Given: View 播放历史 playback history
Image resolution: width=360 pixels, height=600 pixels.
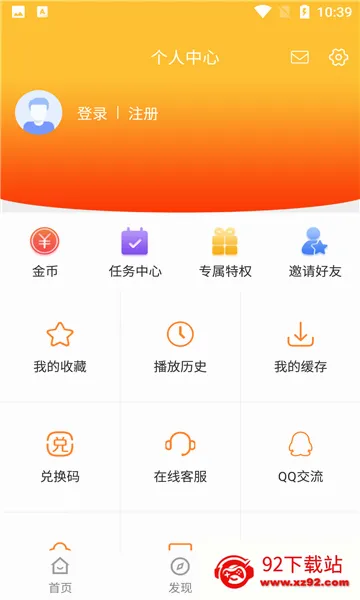Looking at the screenshot, I should [x=180, y=347].
